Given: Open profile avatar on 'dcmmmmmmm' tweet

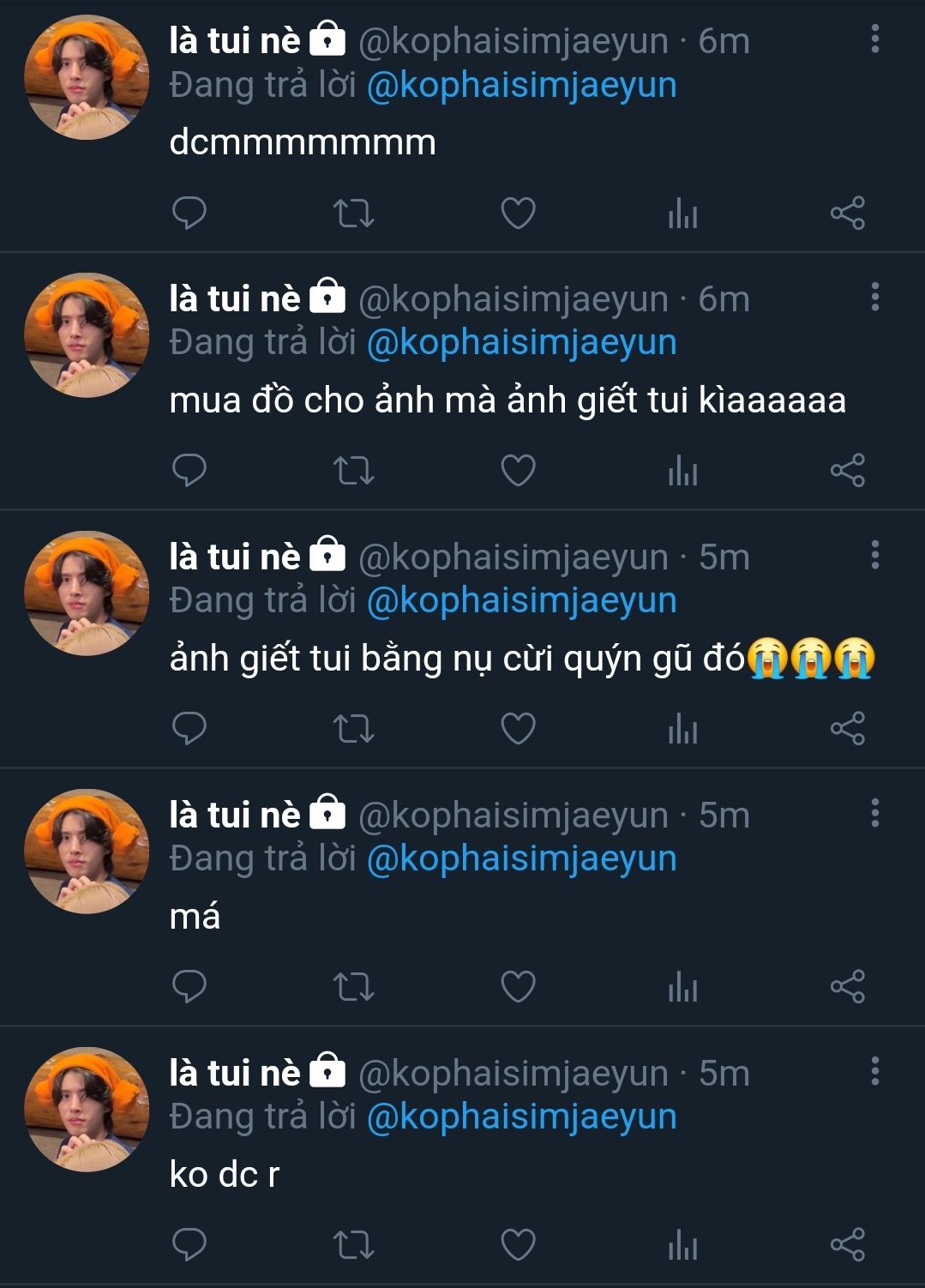Looking at the screenshot, I should pyautogui.click(x=87, y=77).
